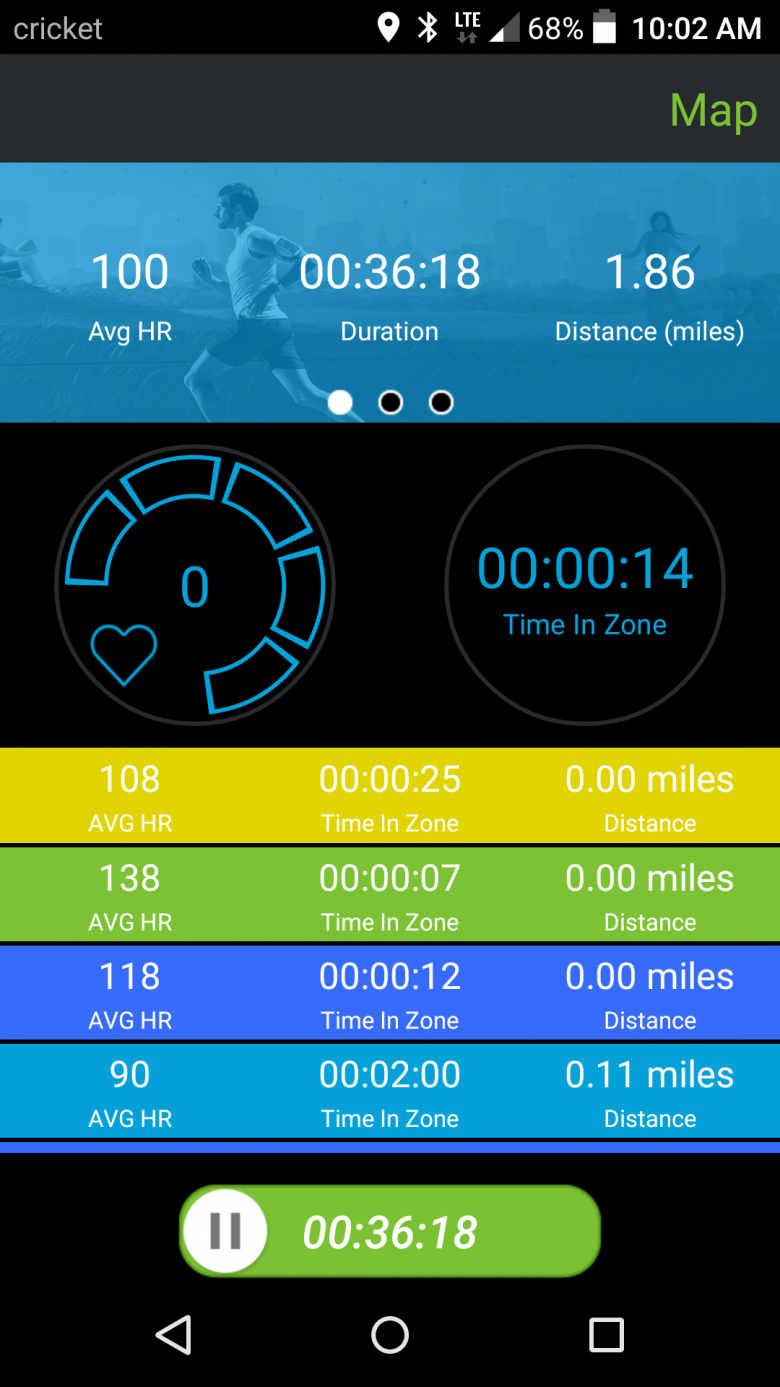Tap the Recents square navigation button

(x=605, y=1335)
